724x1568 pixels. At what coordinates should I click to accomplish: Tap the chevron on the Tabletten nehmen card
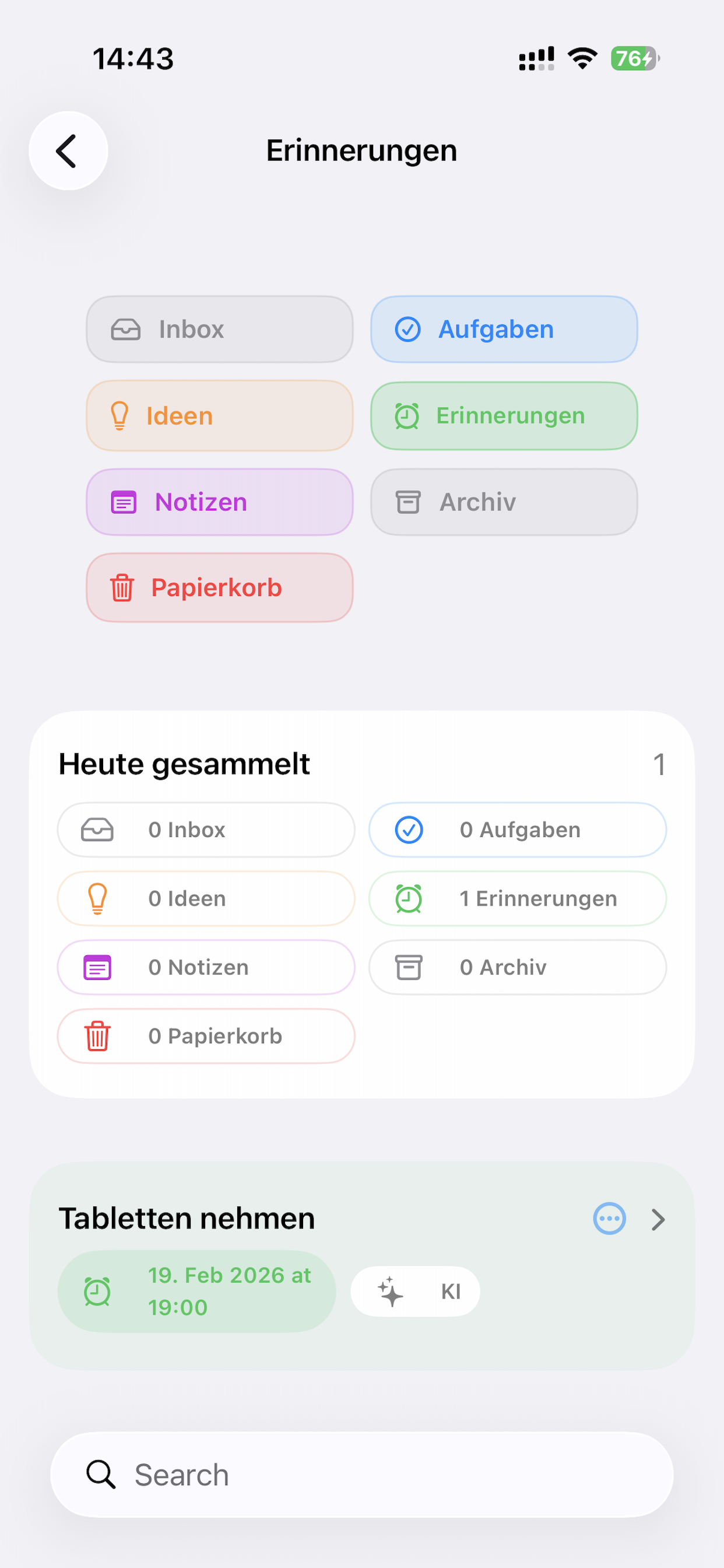tap(658, 1219)
